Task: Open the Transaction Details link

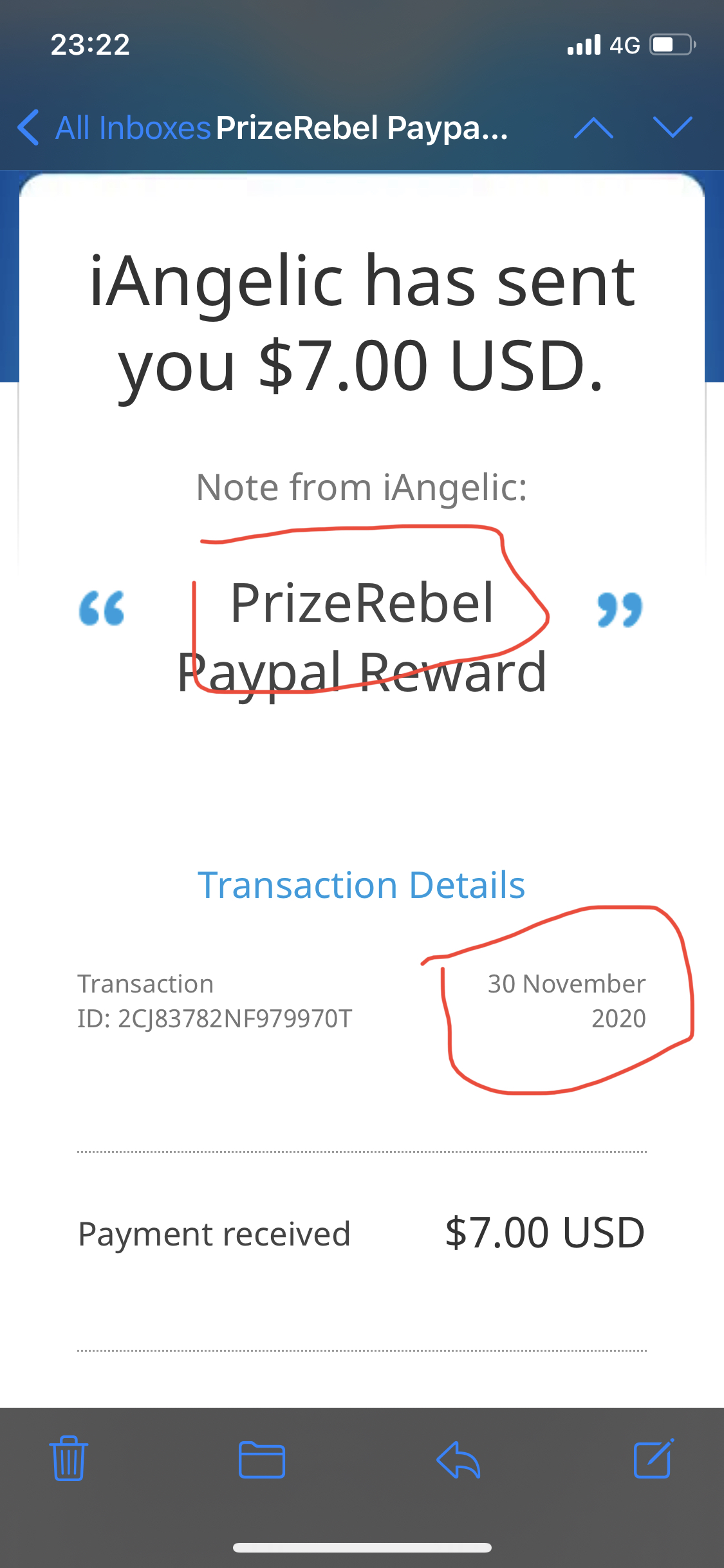Action: pyautogui.click(x=361, y=884)
